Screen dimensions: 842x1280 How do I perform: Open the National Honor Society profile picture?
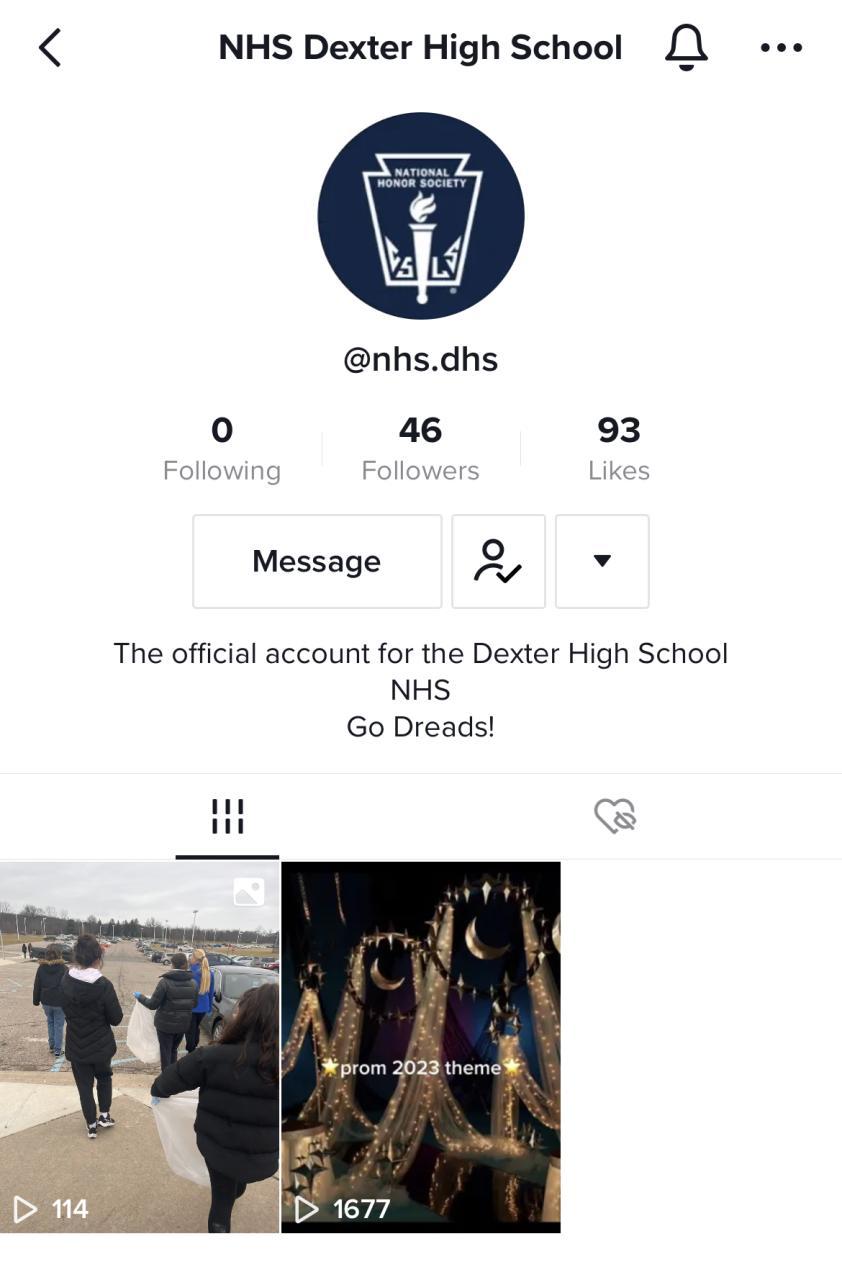[421, 215]
